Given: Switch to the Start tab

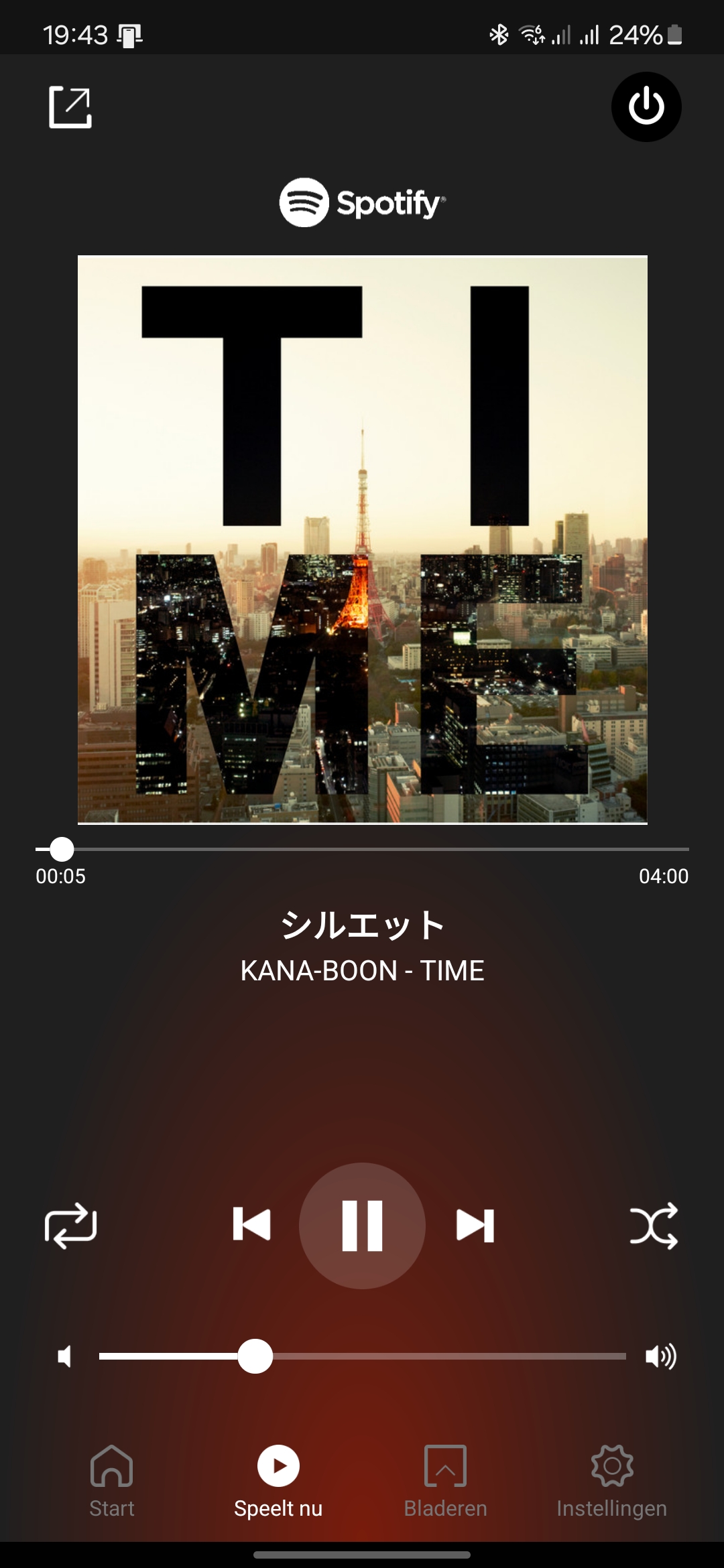Looking at the screenshot, I should tap(112, 1481).
